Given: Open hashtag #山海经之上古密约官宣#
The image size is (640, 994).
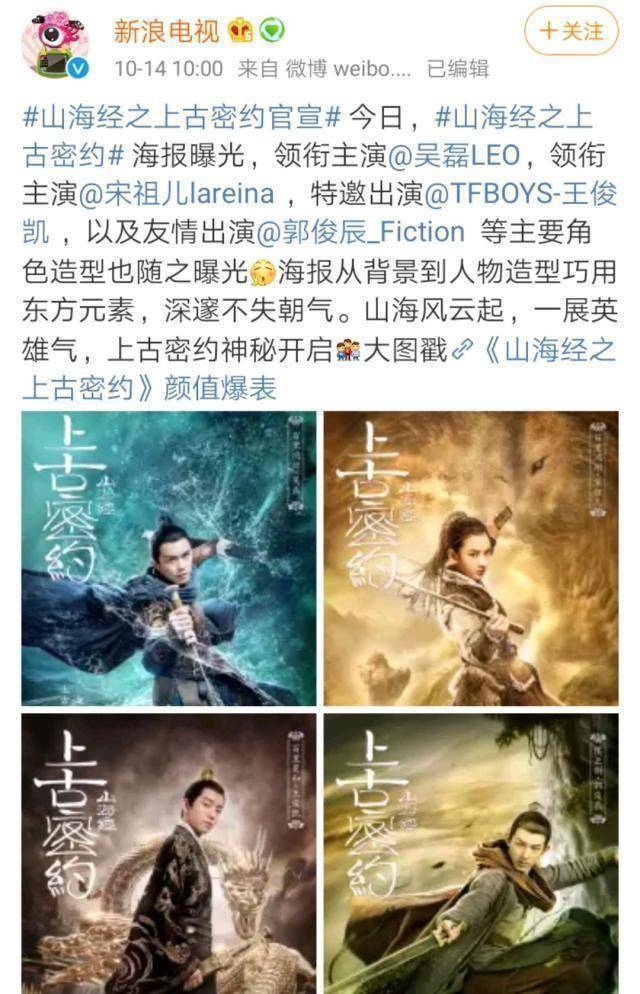Looking at the screenshot, I should coord(186,117).
